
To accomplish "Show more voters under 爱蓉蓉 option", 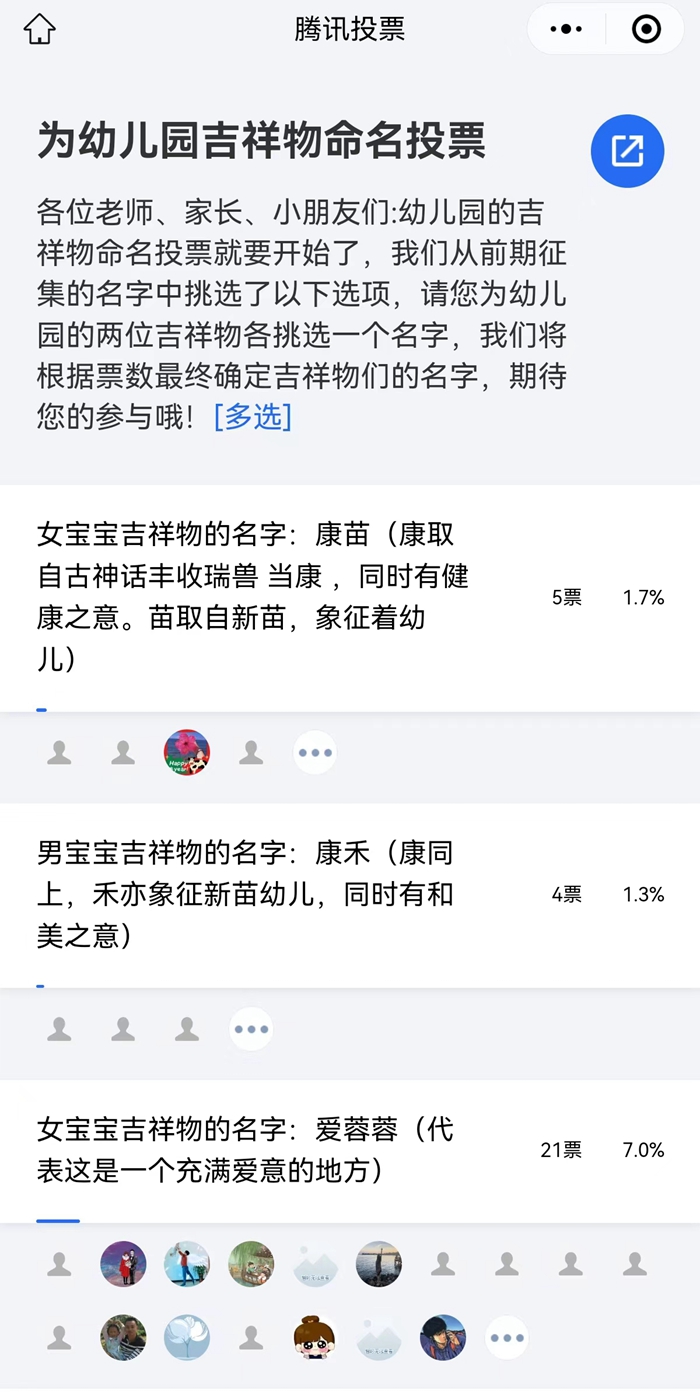I will click(507, 1337).
